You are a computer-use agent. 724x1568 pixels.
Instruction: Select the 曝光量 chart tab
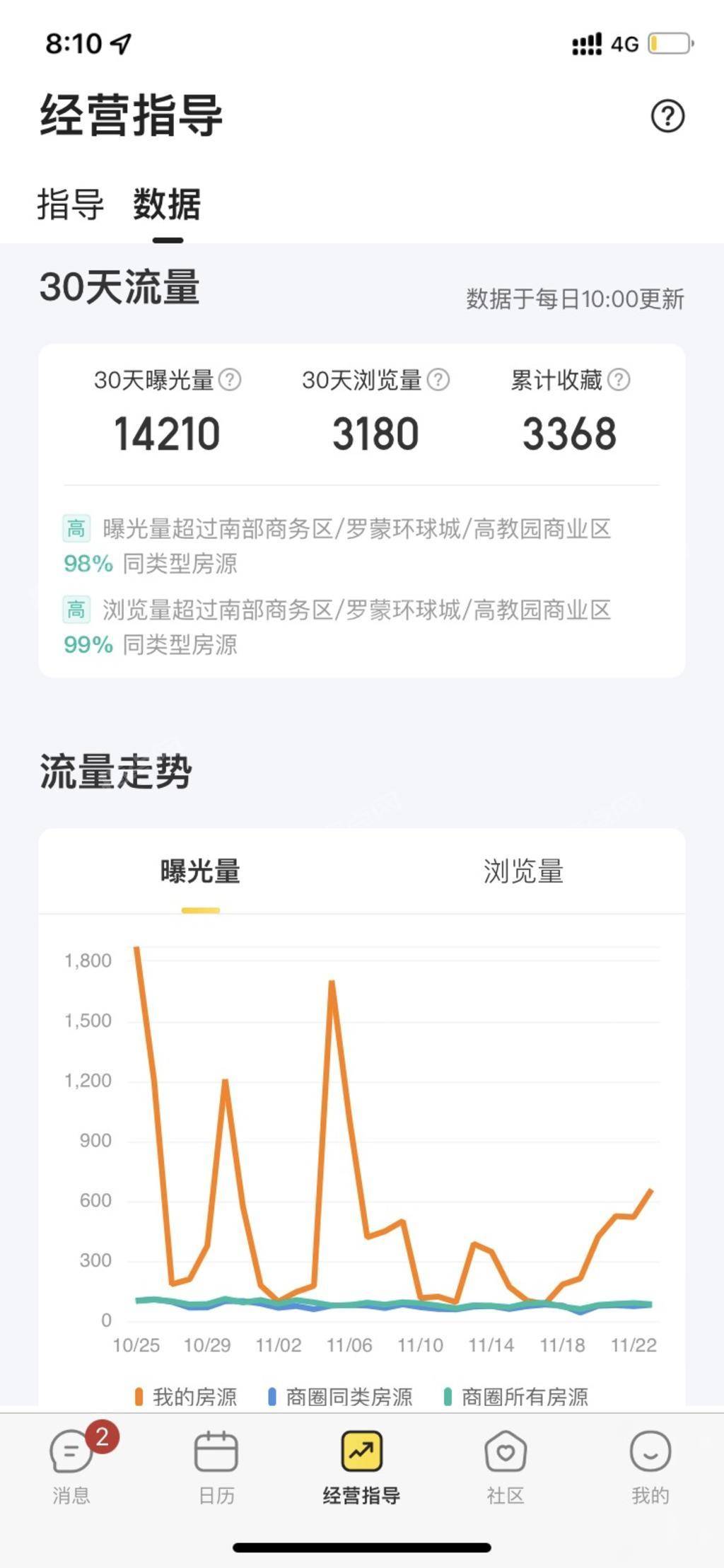[x=201, y=872]
